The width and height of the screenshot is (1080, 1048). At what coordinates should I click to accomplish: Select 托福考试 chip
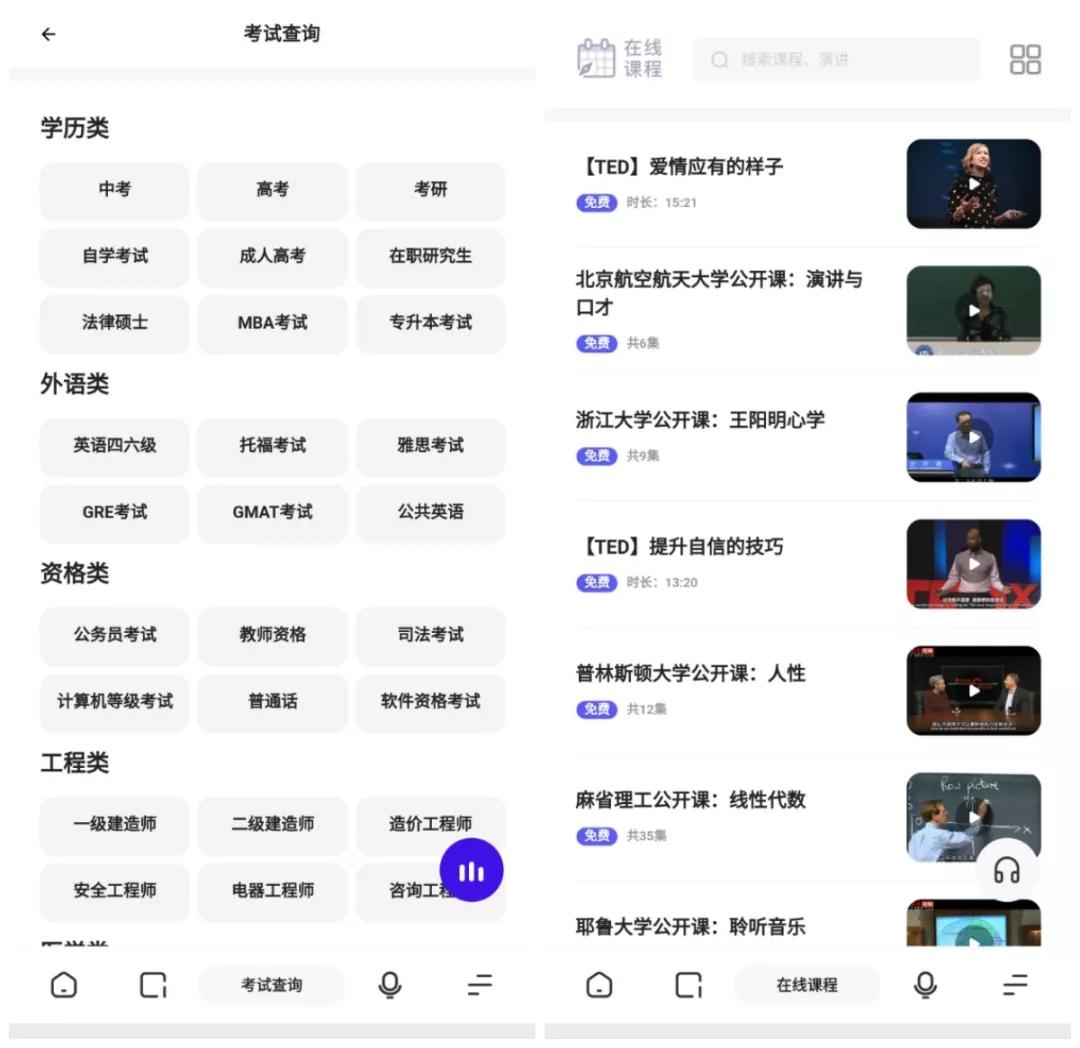pyautogui.click(x=272, y=445)
